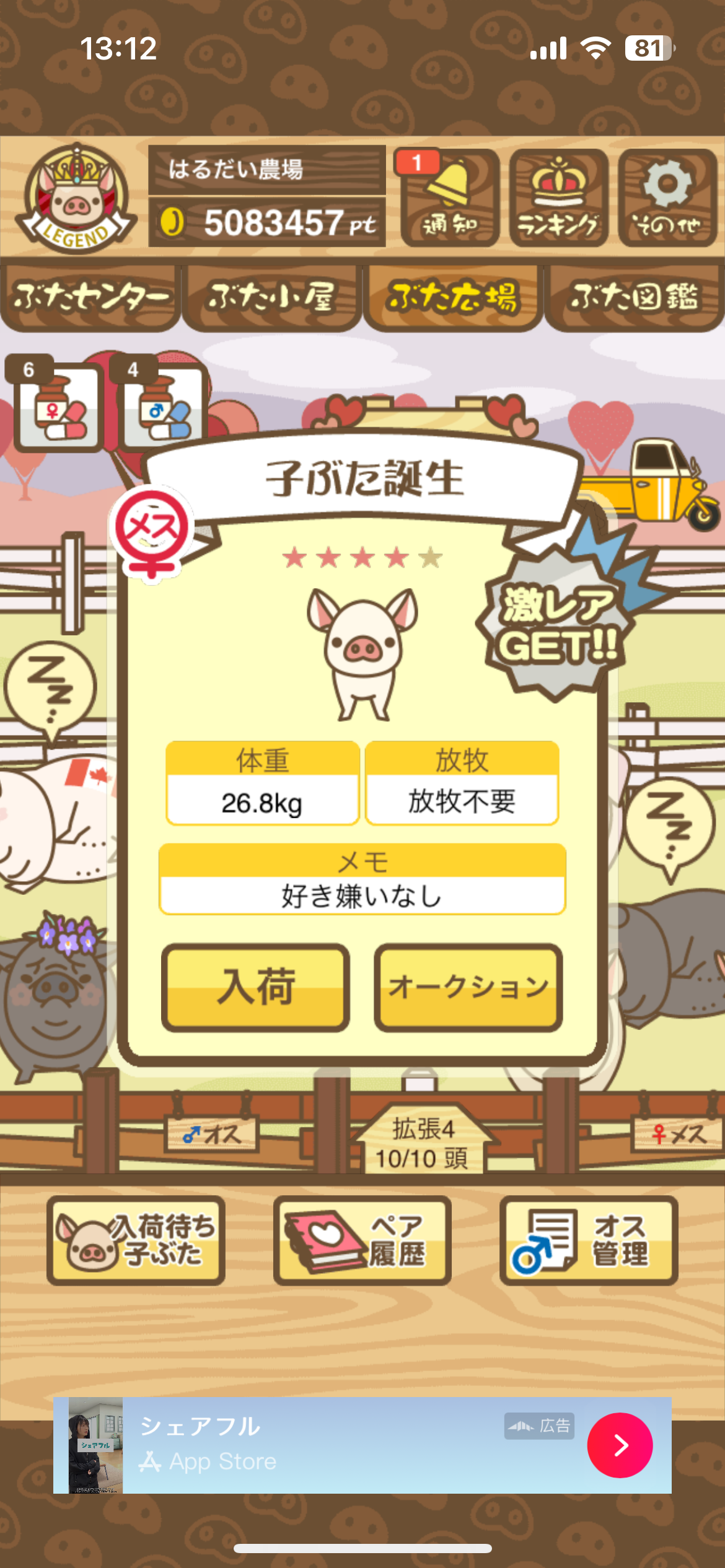Open オス管理 management
Viewport: 725px width, 1568px height.
pyautogui.click(x=589, y=1240)
